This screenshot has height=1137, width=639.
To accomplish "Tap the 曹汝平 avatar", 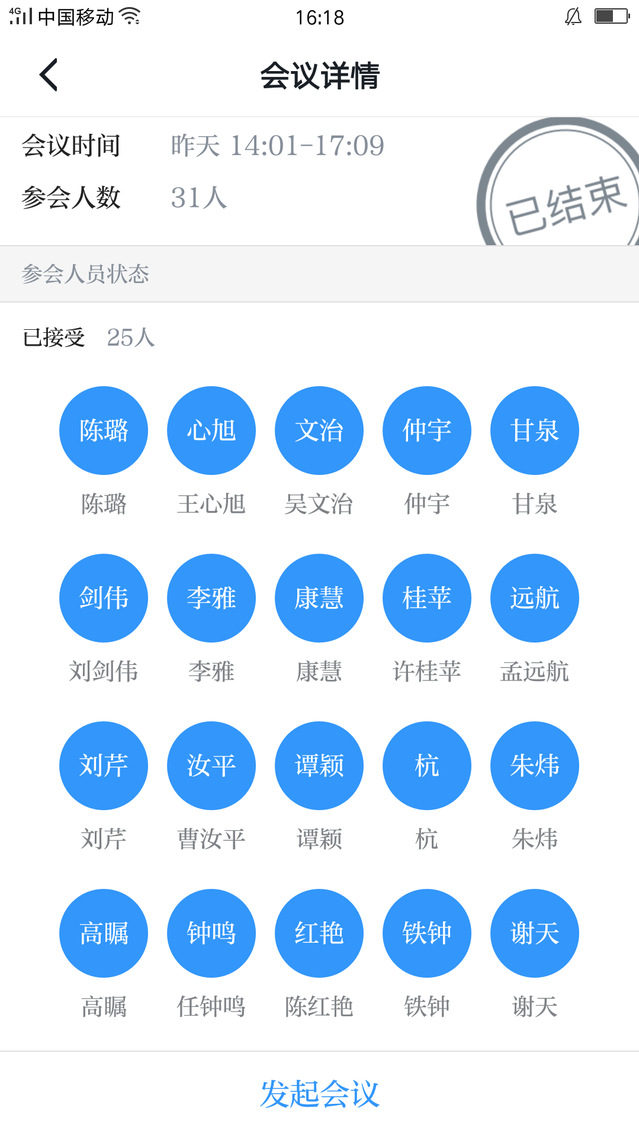I will click(x=211, y=766).
